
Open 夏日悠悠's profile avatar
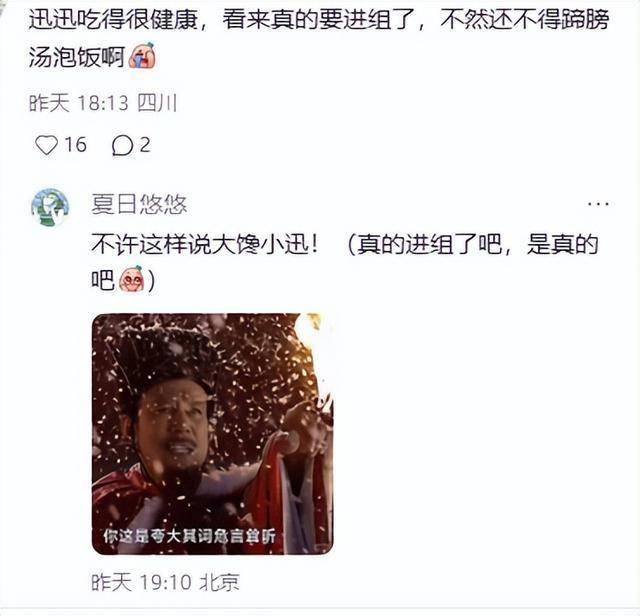click(50, 207)
